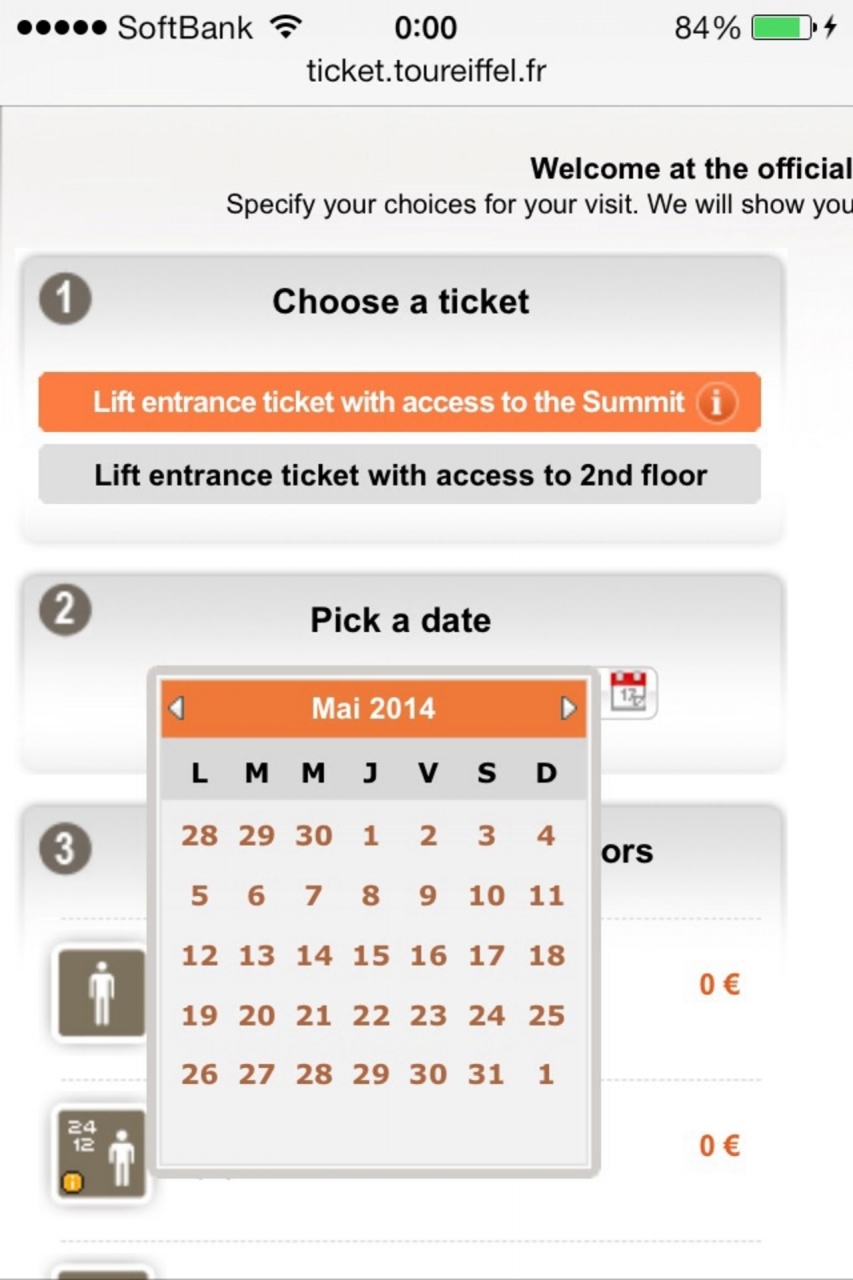Go to next month in calendar
Viewport: 853px width, 1280px height.
[x=568, y=709]
